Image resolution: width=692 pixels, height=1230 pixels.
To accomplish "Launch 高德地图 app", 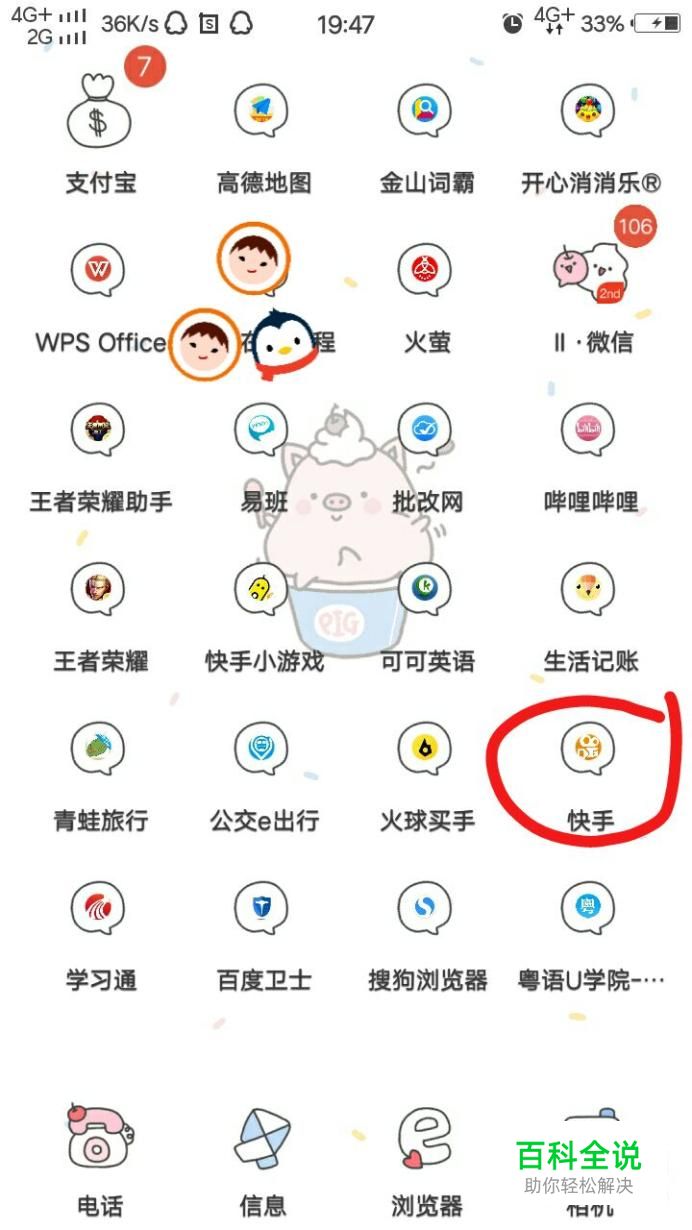I will (x=262, y=112).
